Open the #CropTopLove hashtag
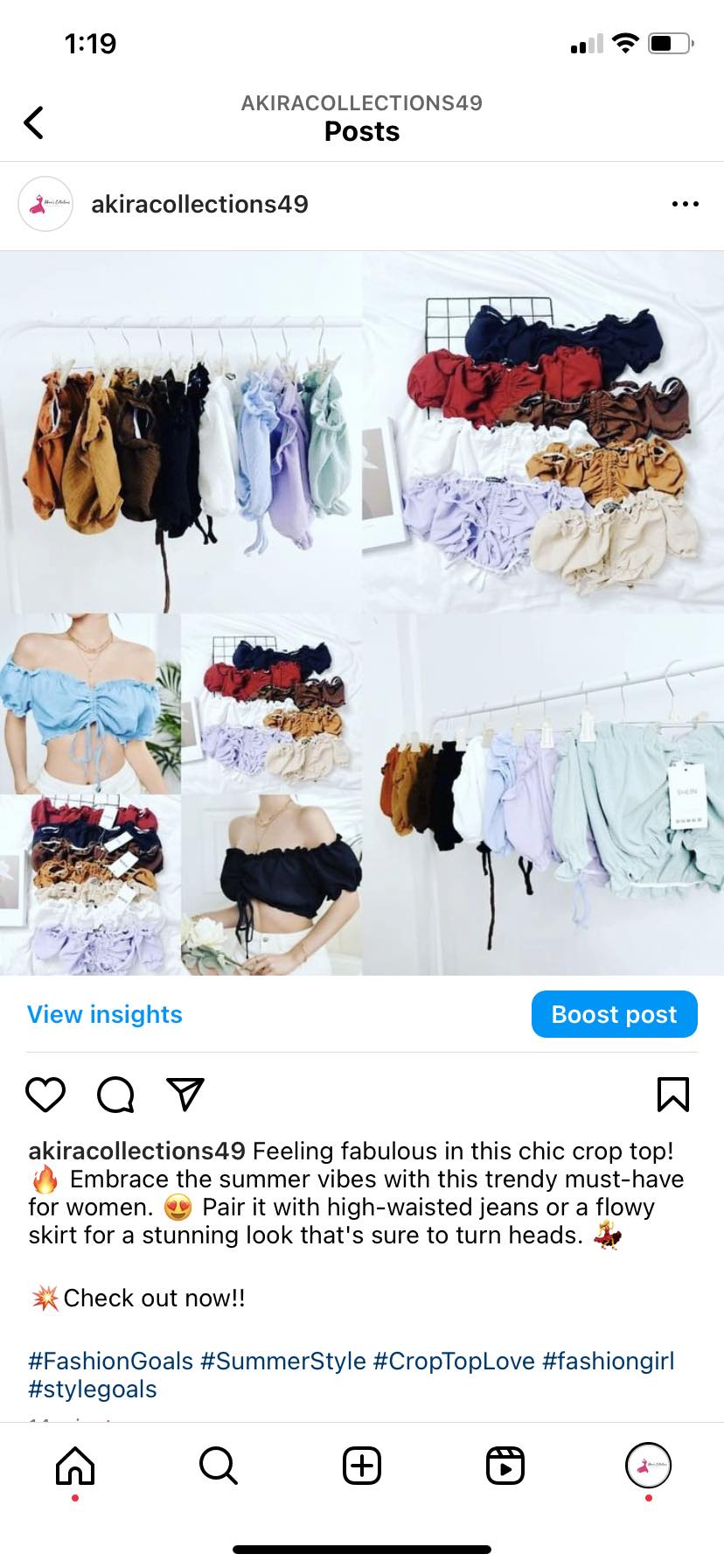This screenshot has height=1568, width=724. click(x=453, y=1361)
